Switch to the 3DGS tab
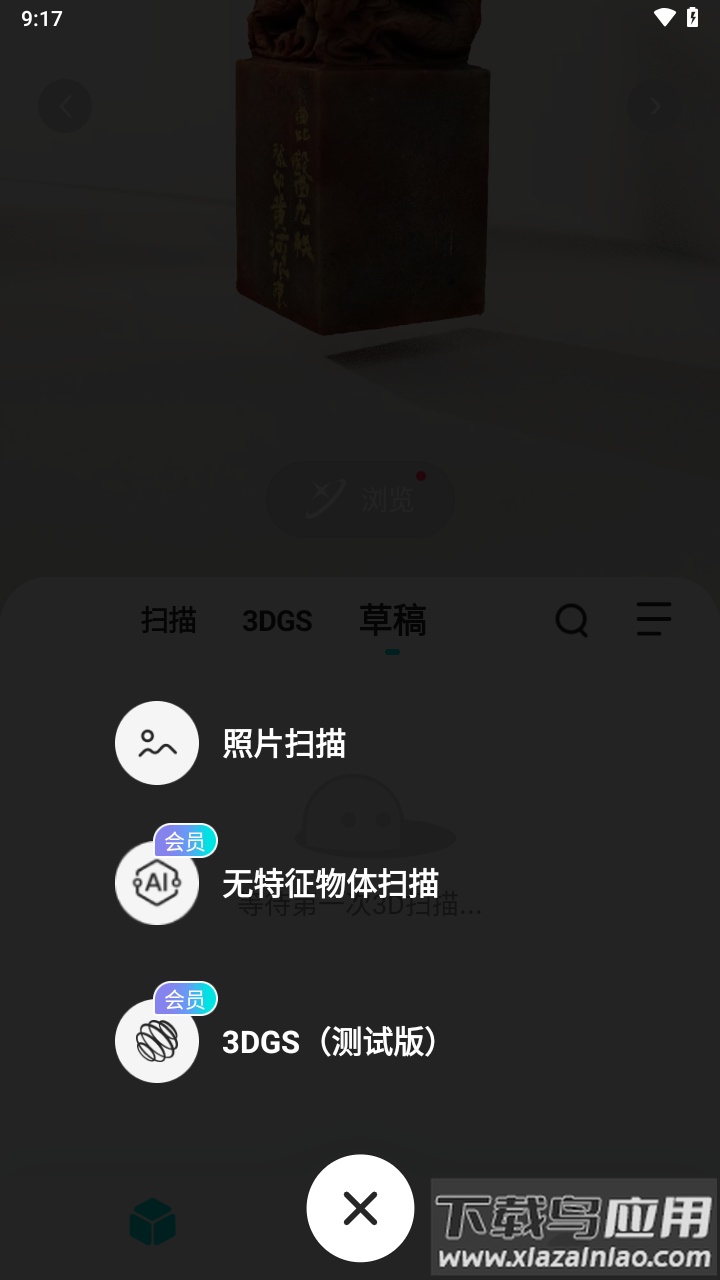Viewport: 720px width, 1280px height. pos(277,620)
